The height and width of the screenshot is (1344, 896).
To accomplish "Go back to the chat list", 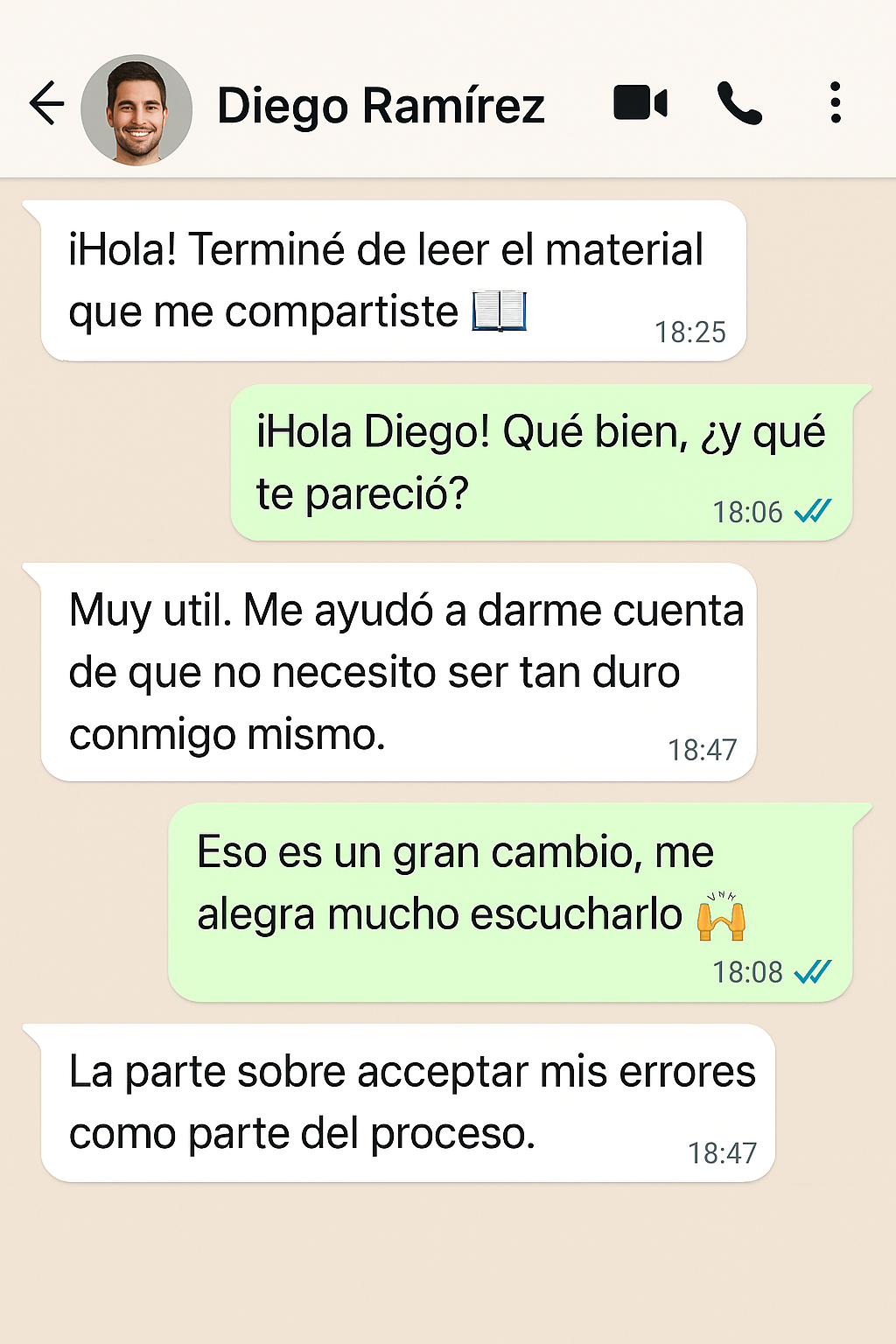I will [47, 103].
